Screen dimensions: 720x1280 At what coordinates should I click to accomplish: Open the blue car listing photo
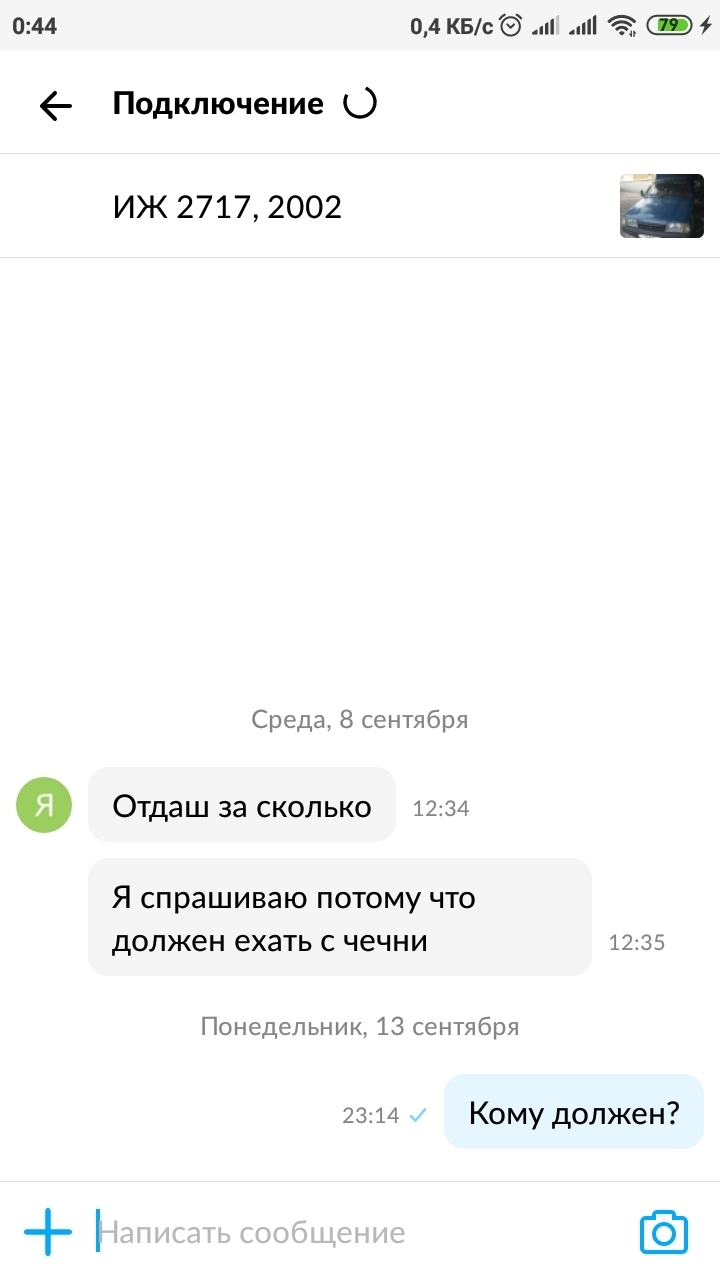[661, 206]
